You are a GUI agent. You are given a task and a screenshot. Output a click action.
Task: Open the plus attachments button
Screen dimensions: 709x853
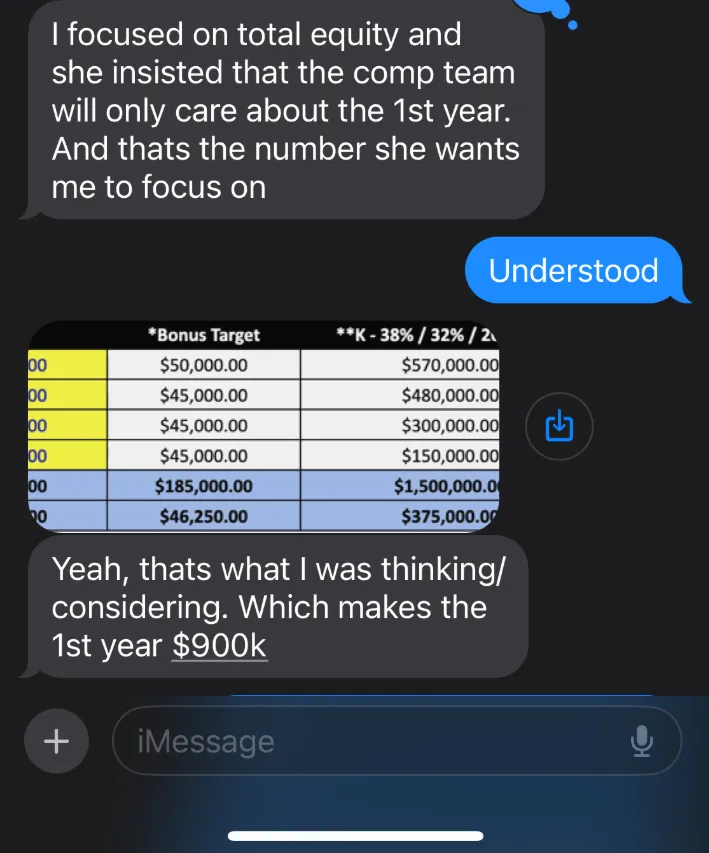point(56,741)
